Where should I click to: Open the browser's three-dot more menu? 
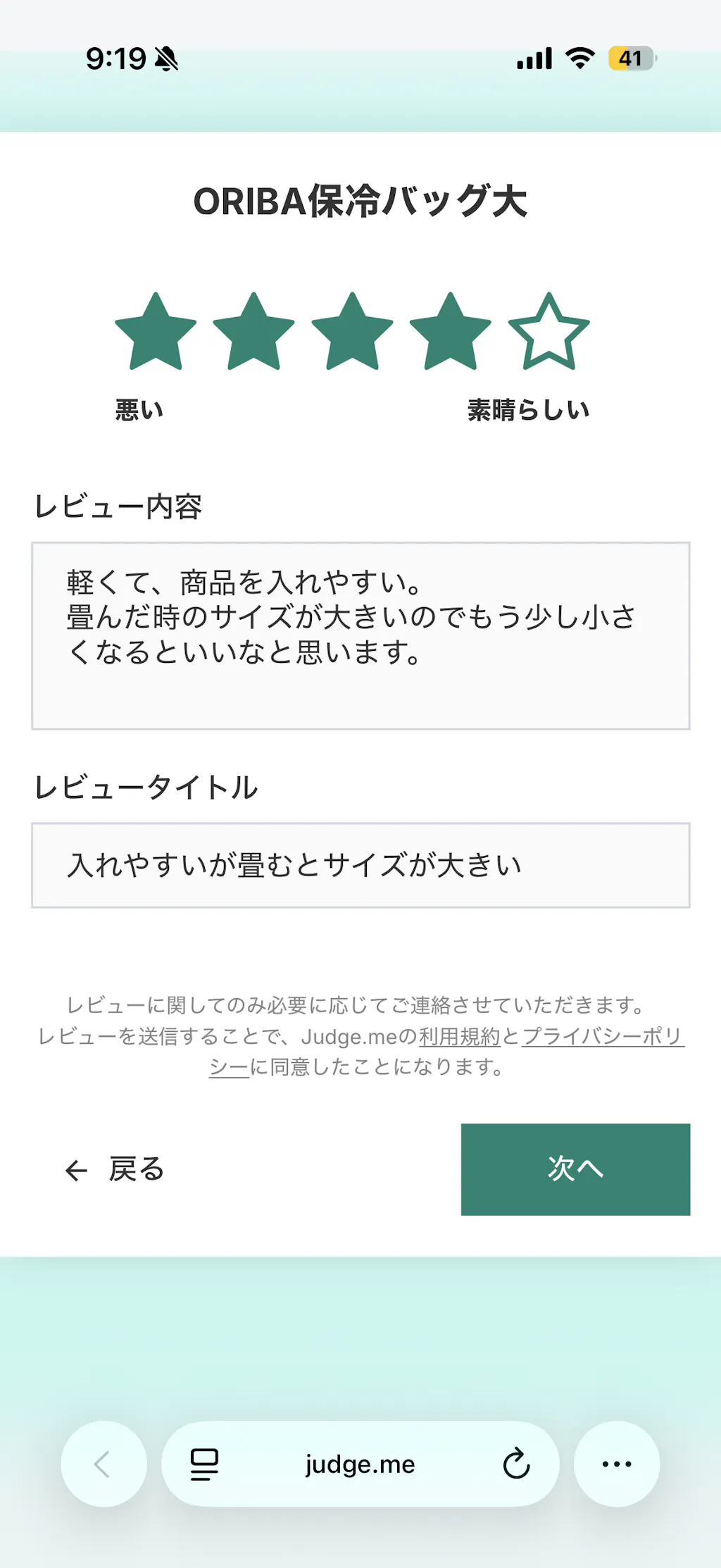(x=617, y=1464)
